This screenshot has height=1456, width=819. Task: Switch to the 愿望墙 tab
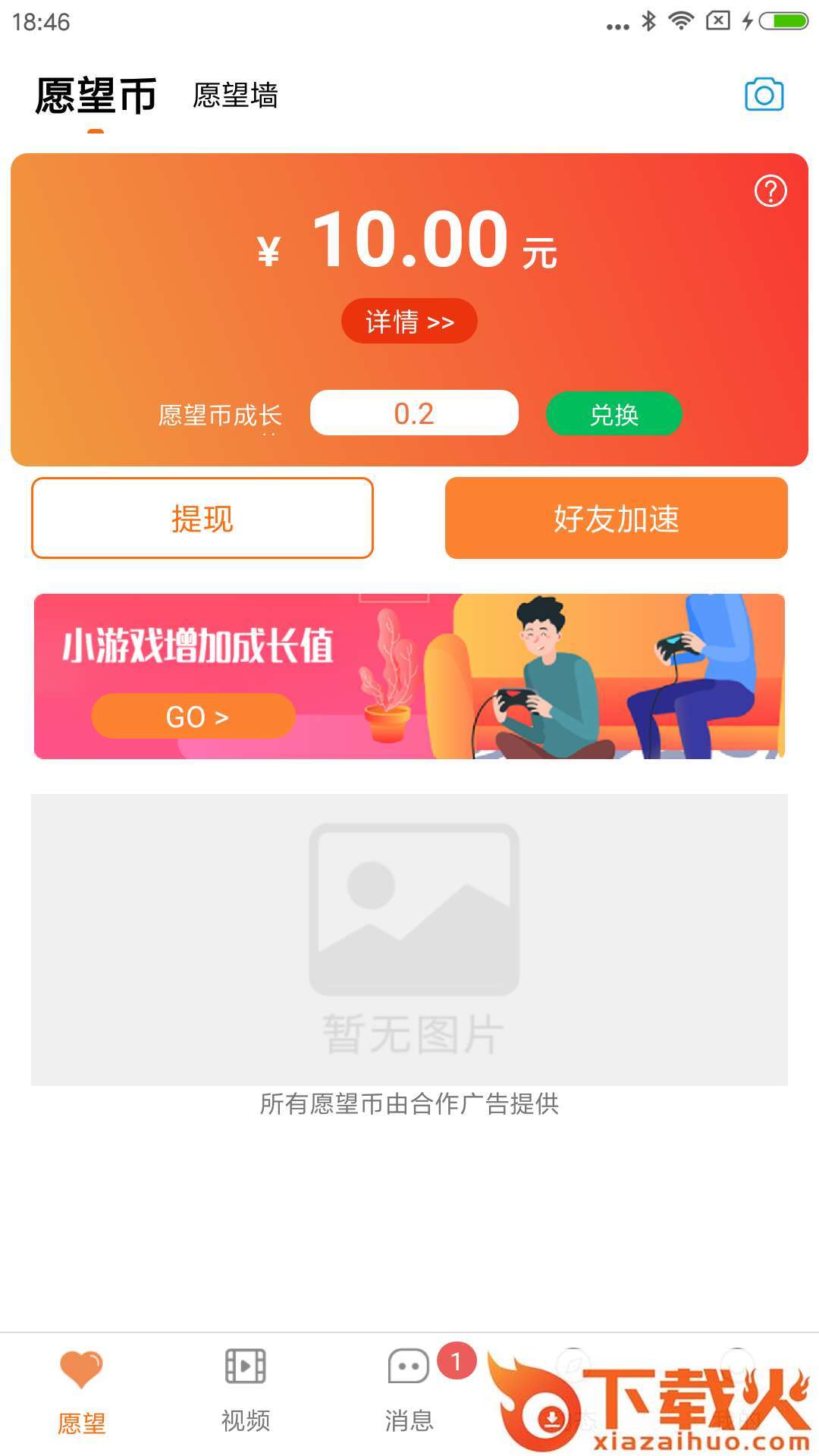click(x=235, y=96)
